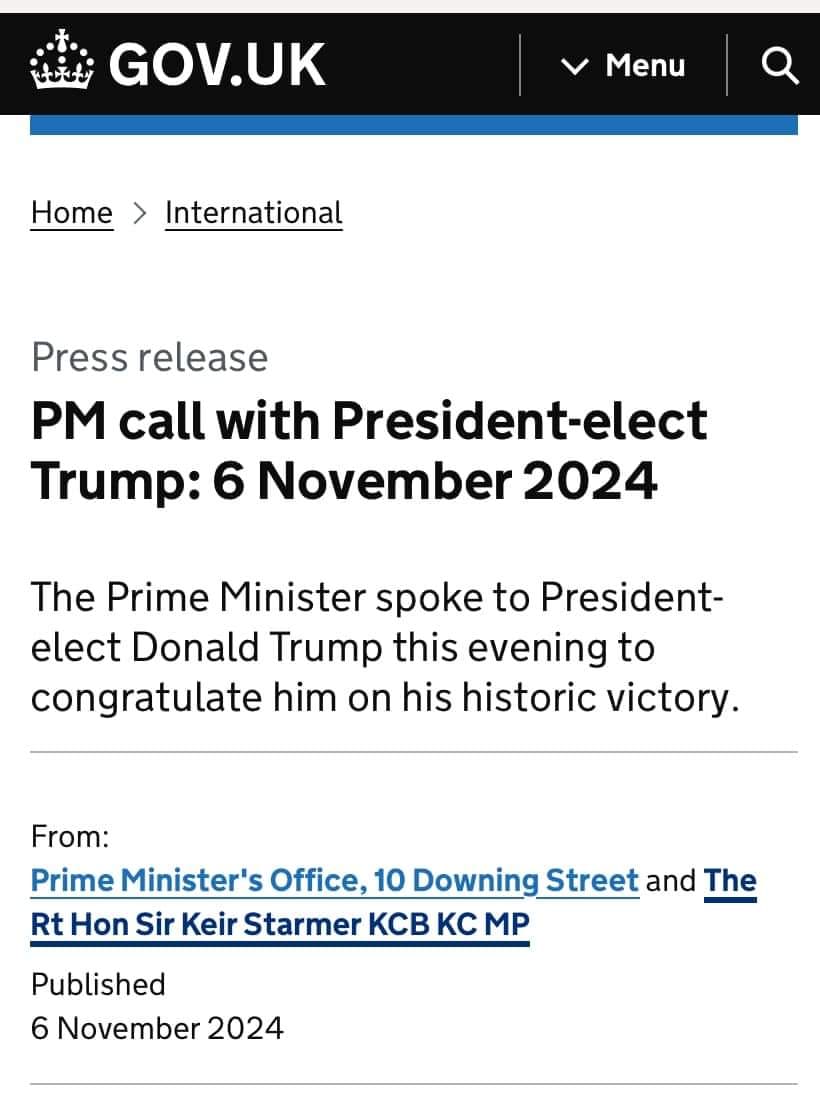The height and width of the screenshot is (1094, 820).
Task: Open Prime Minister's Office, 10 Downing Street link
Action: 334,881
